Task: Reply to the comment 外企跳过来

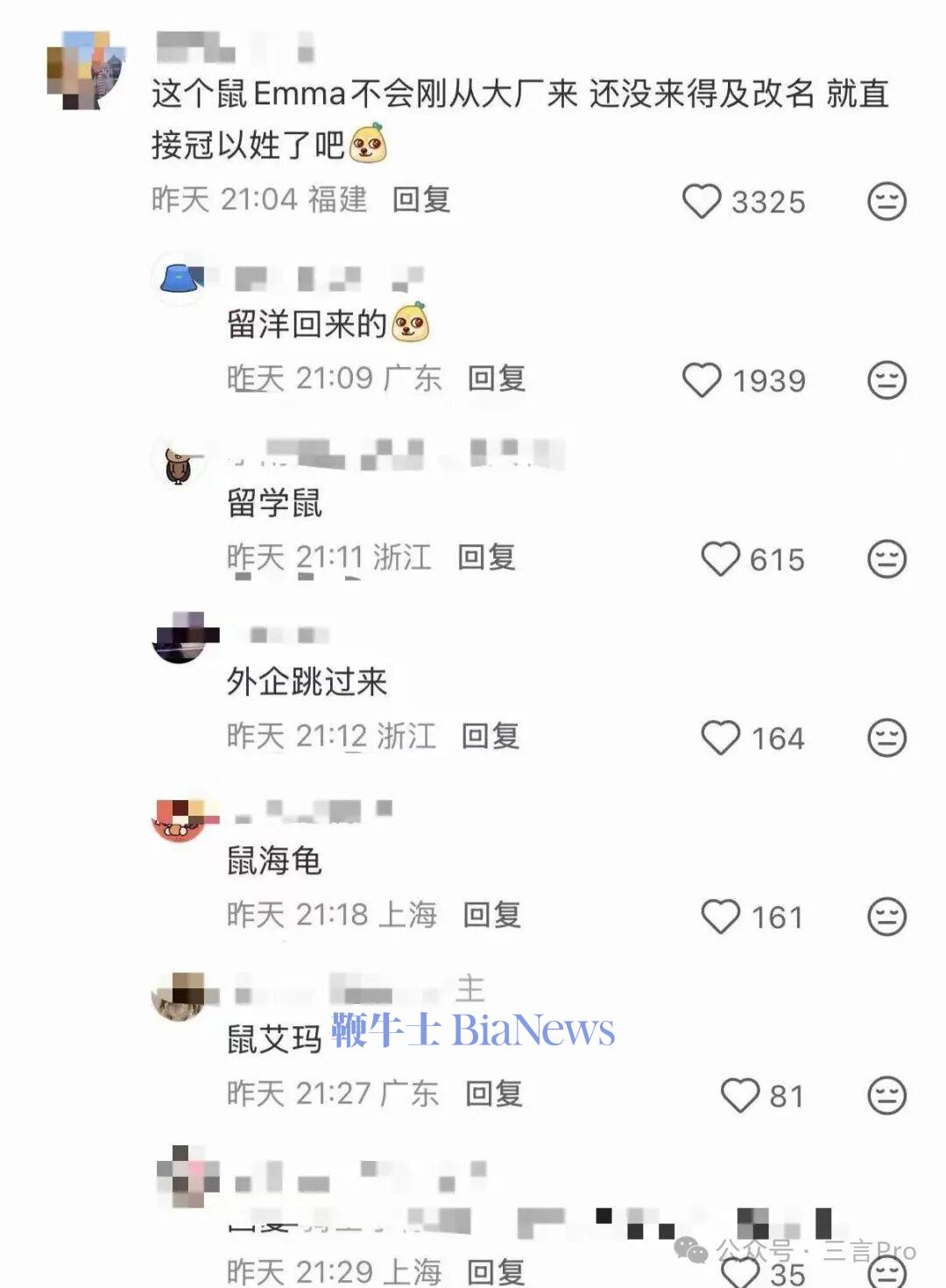Action: (491, 736)
